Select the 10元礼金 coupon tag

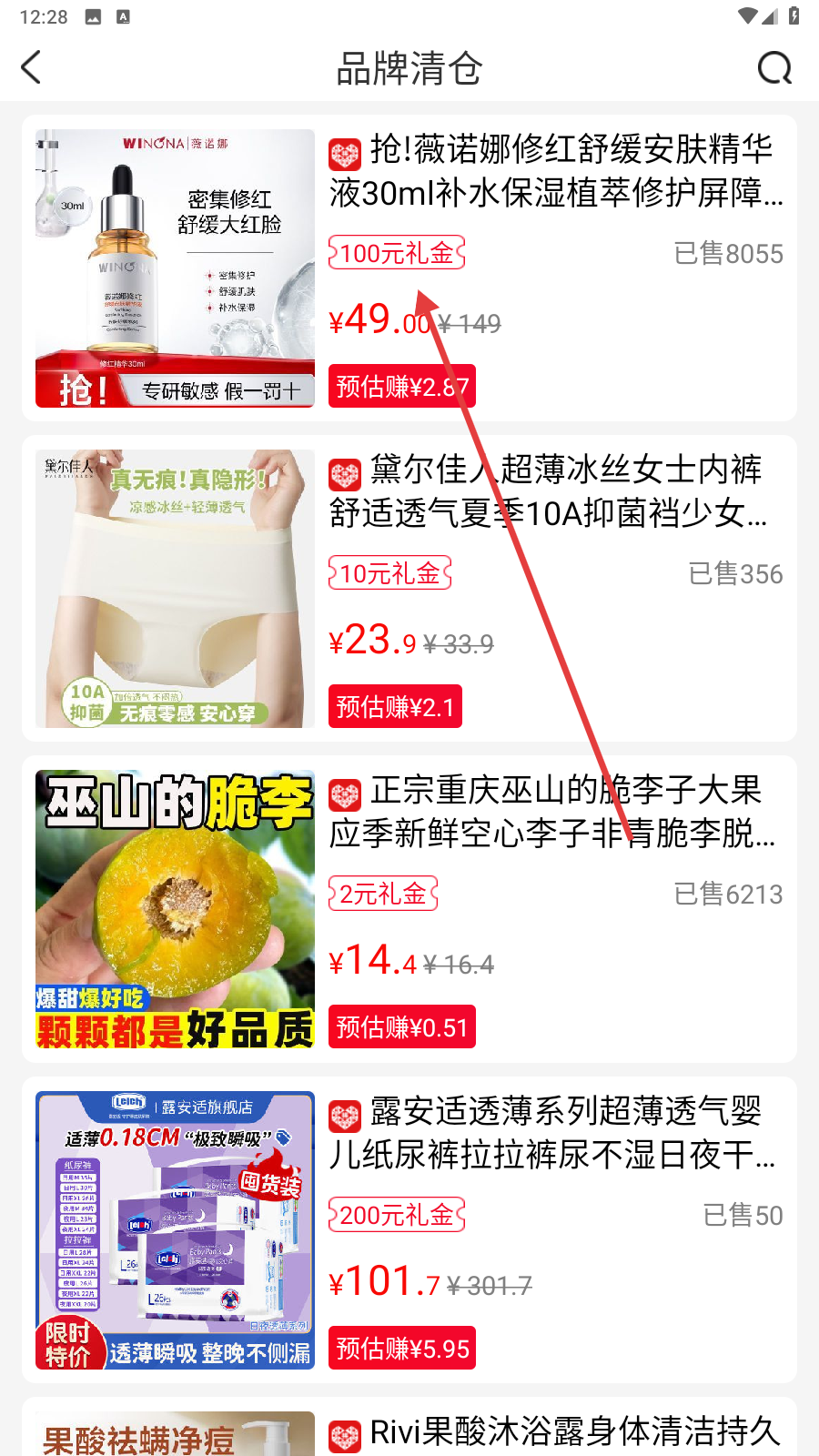point(389,573)
